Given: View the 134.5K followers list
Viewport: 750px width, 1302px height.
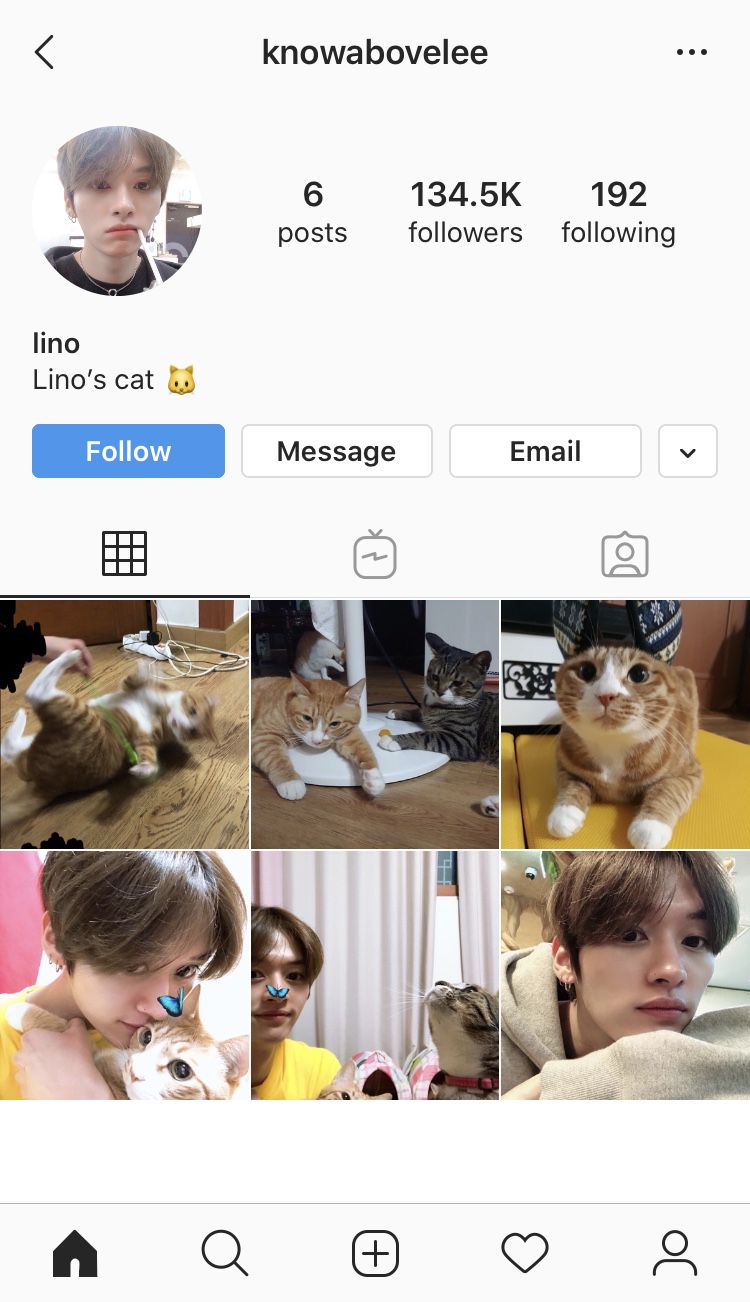Looking at the screenshot, I should (465, 211).
